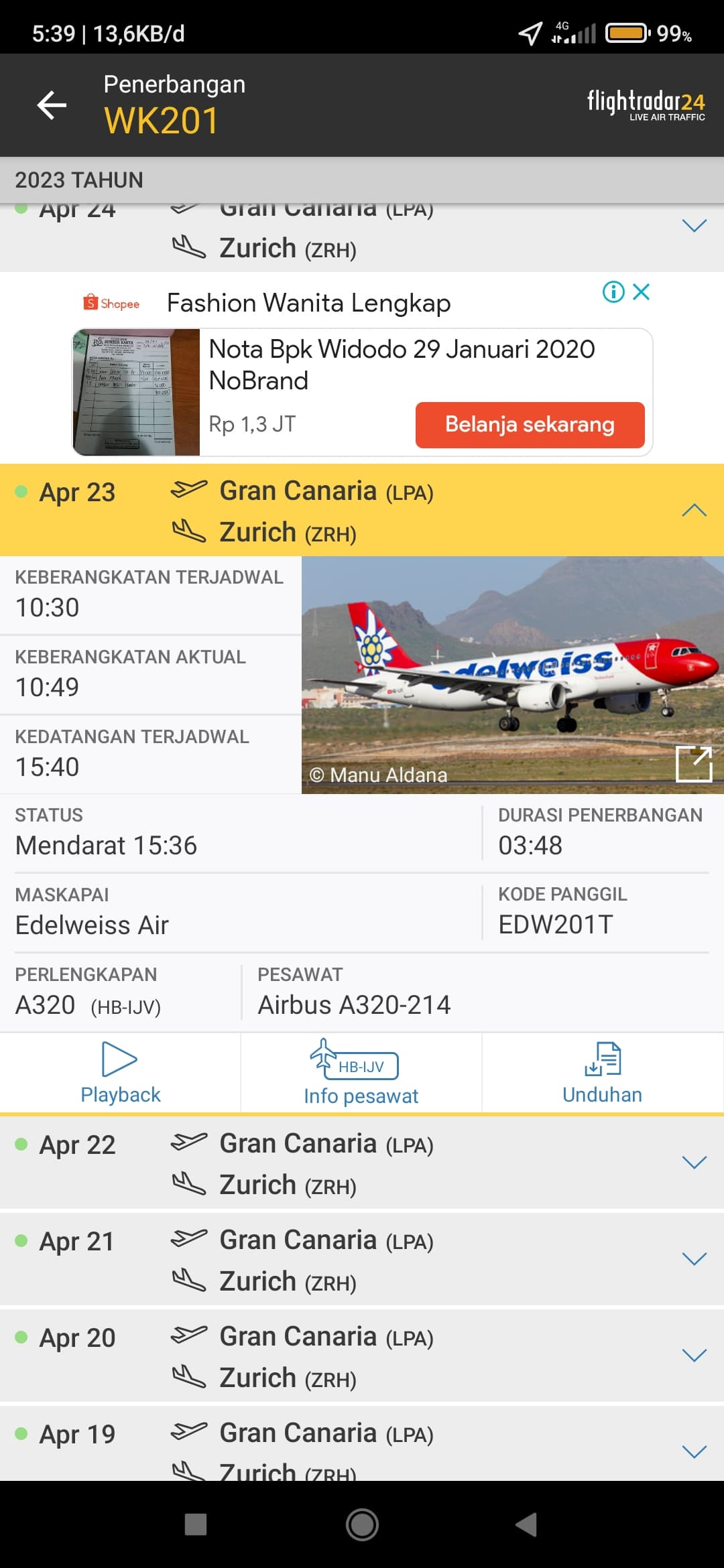Open the ad info icon
The width and height of the screenshot is (724, 1568).
coord(613,292)
